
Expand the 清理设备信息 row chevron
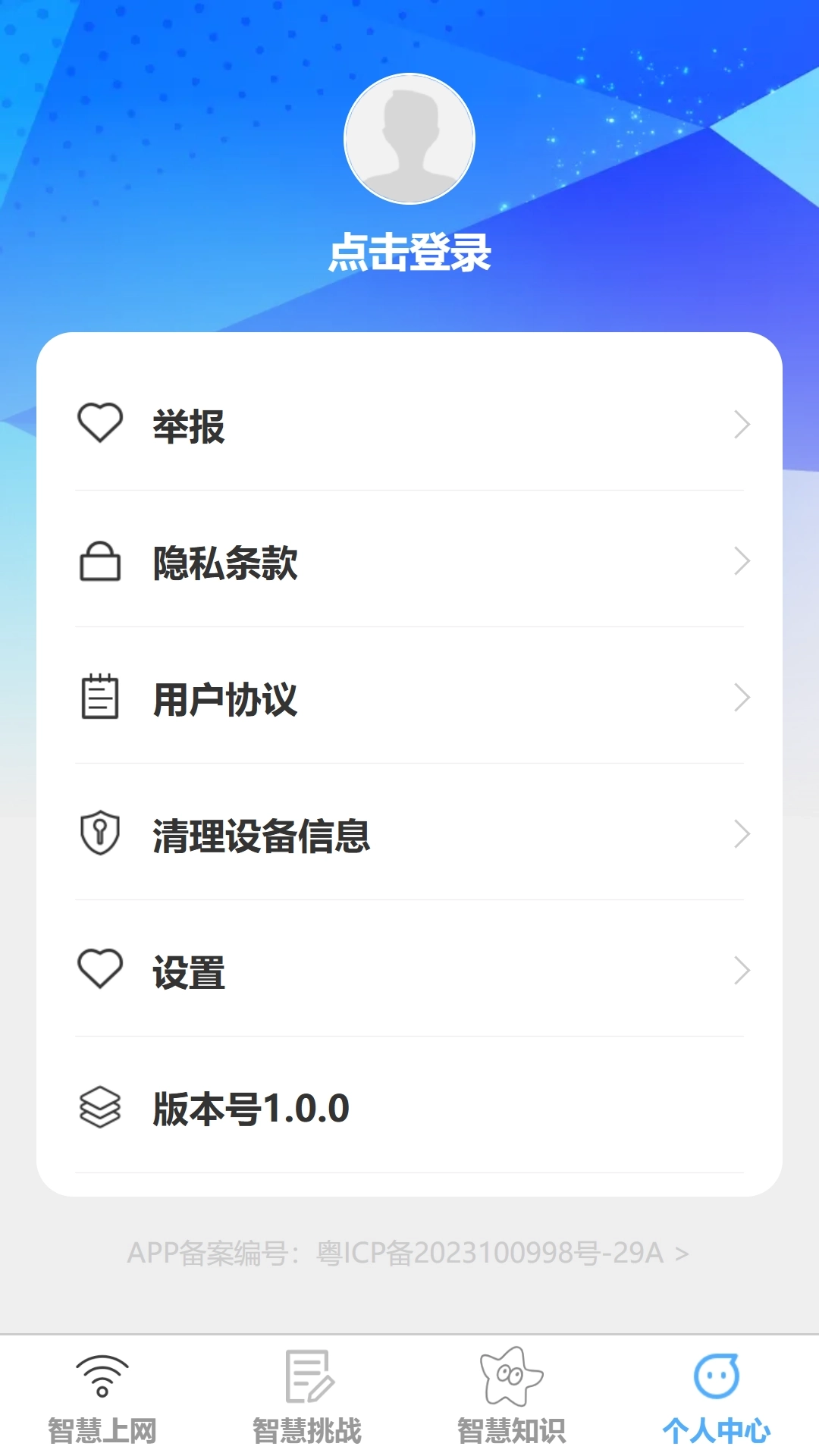coord(741,835)
